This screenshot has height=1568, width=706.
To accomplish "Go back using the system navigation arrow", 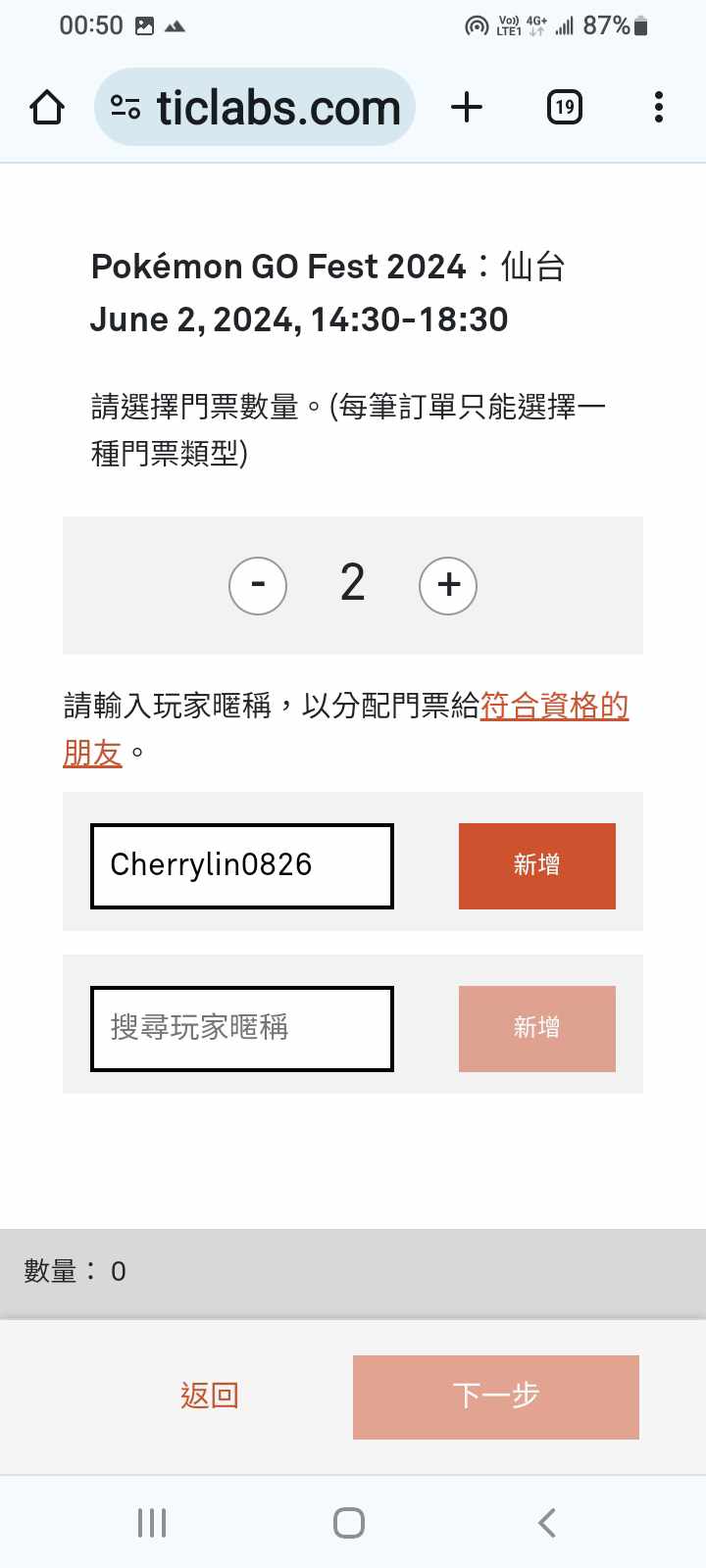I will click(x=547, y=1522).
